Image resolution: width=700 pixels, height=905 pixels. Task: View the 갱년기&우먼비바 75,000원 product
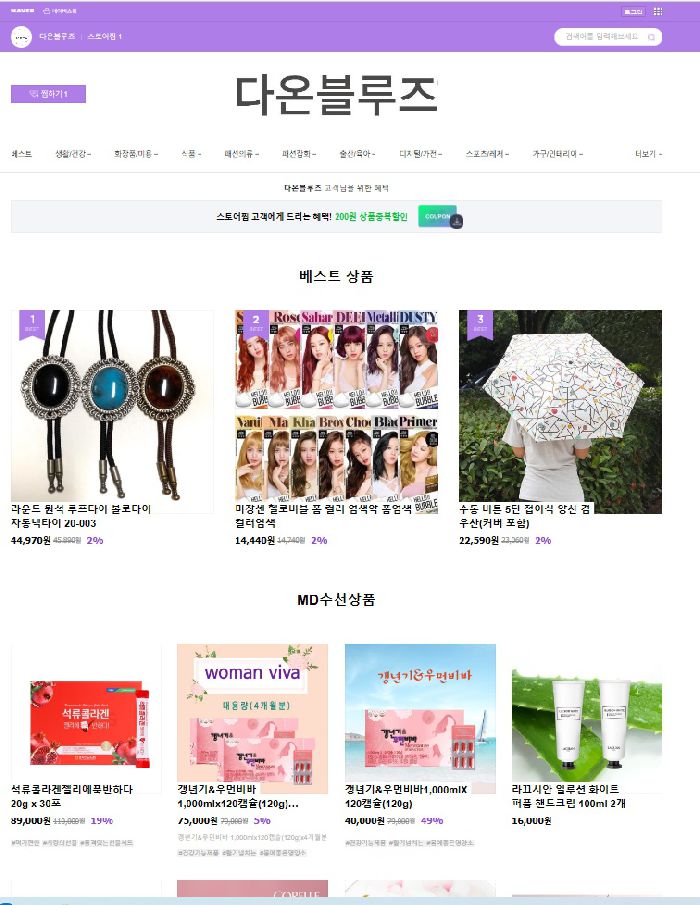(x=252, y=718)
